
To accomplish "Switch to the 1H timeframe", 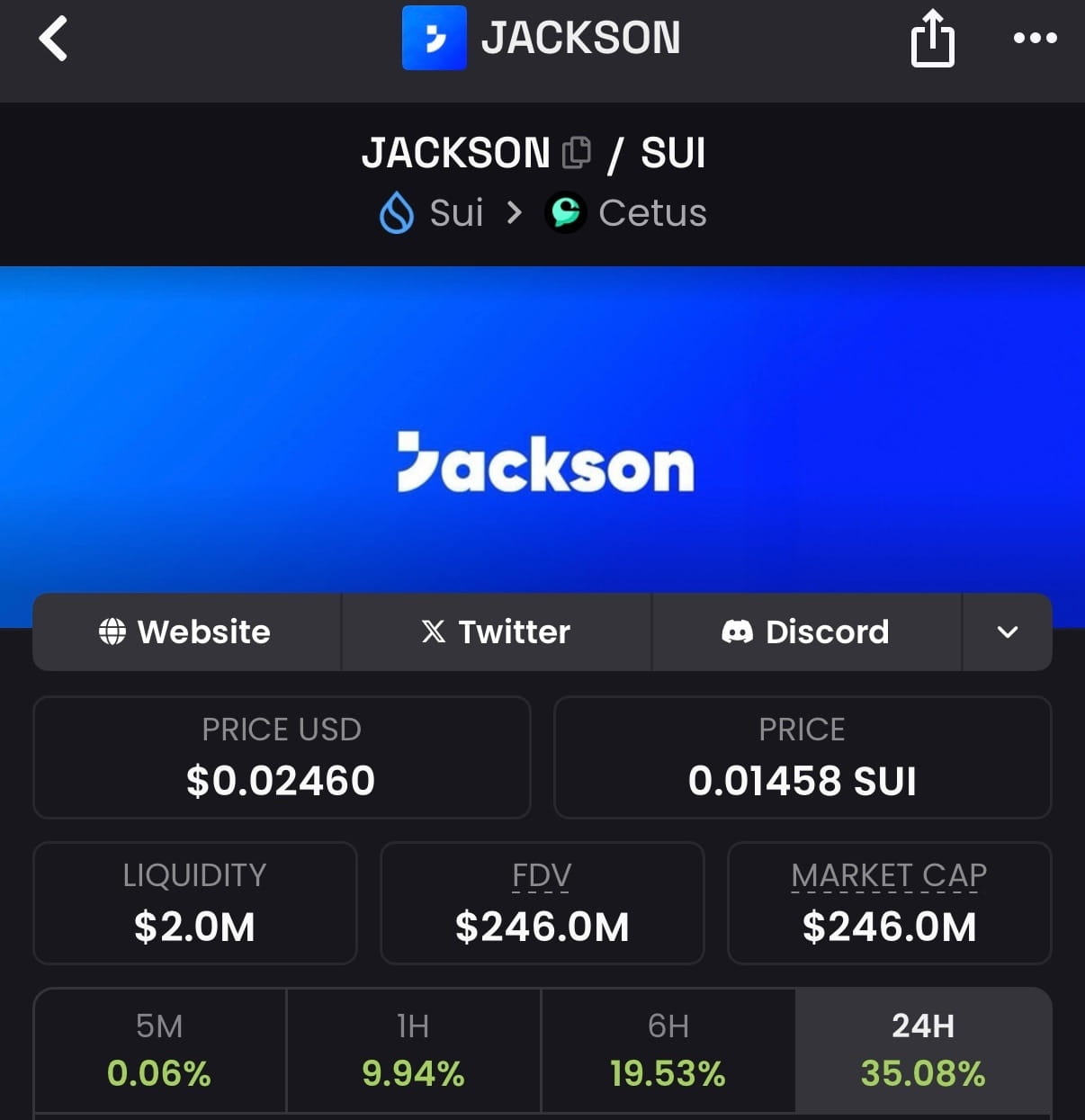I will pyautogui.click(x=413, y=1049).
